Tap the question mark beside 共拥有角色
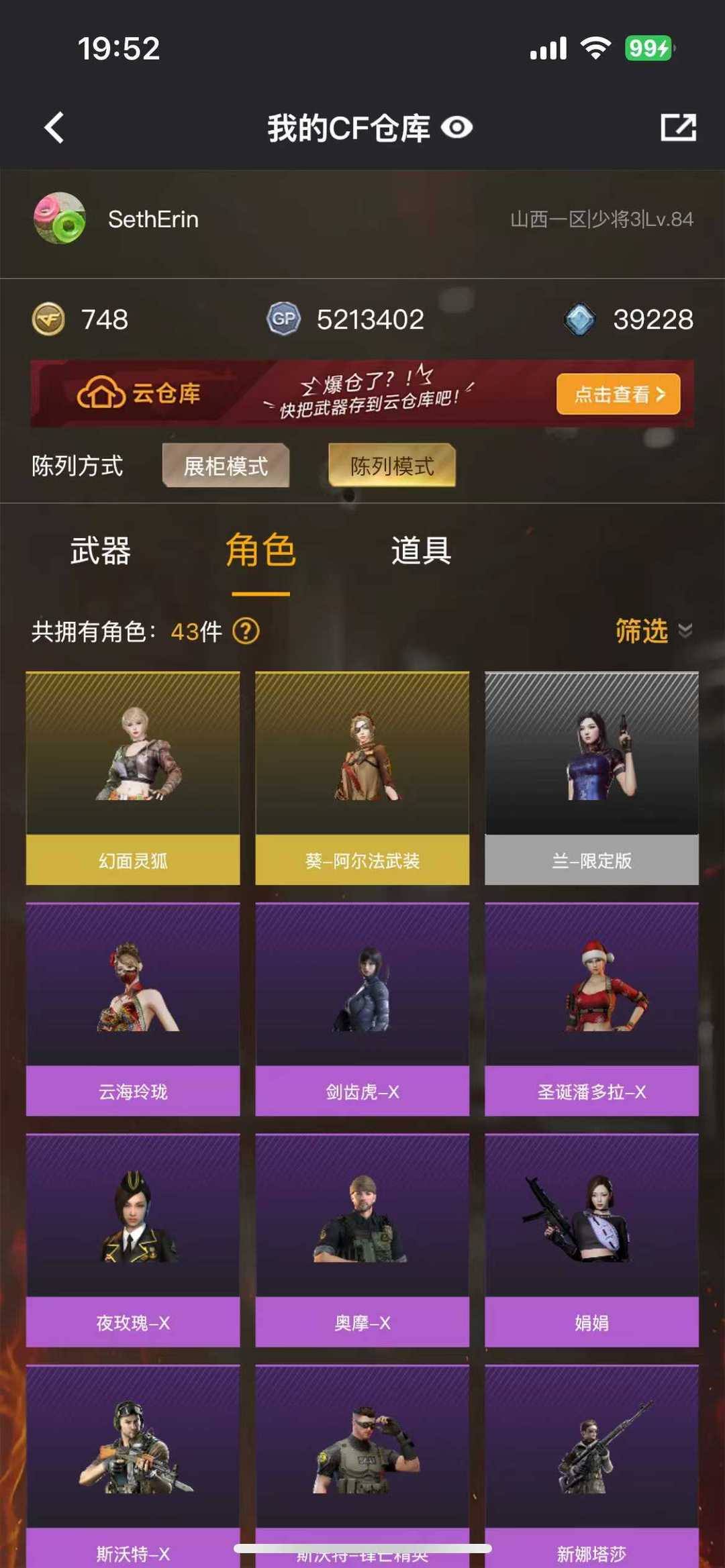This screenshot has width=725, height=1568. [x=246, y=631]
